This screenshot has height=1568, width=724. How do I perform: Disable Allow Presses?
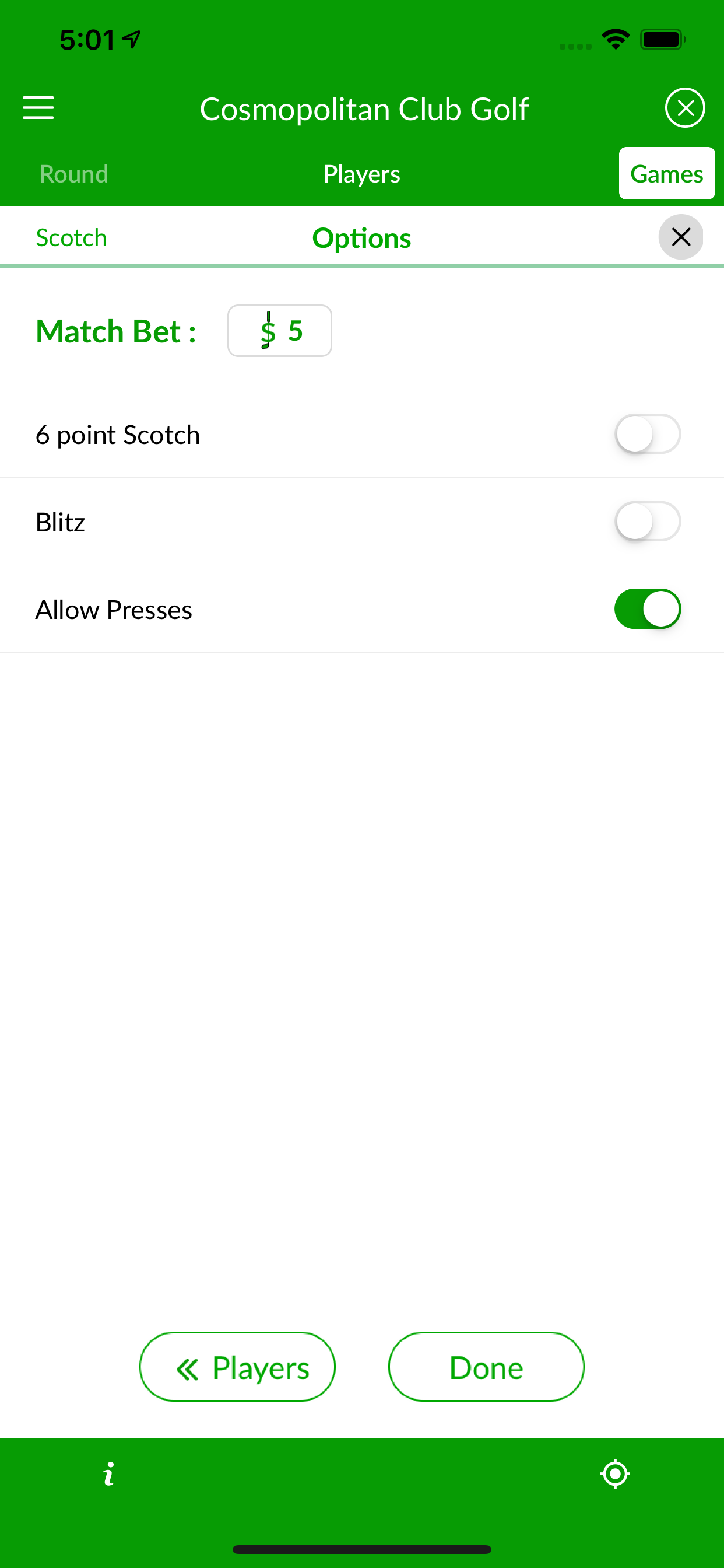tap(646, 608)
